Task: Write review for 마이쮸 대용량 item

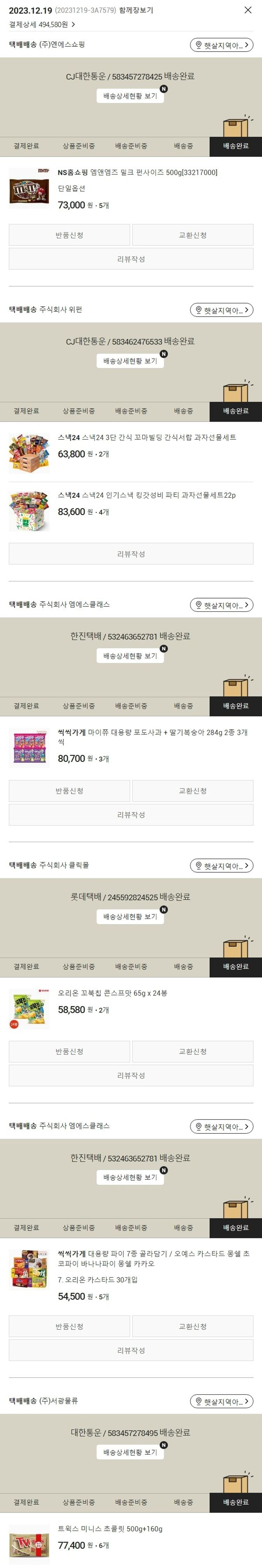Action: (131, 814)
